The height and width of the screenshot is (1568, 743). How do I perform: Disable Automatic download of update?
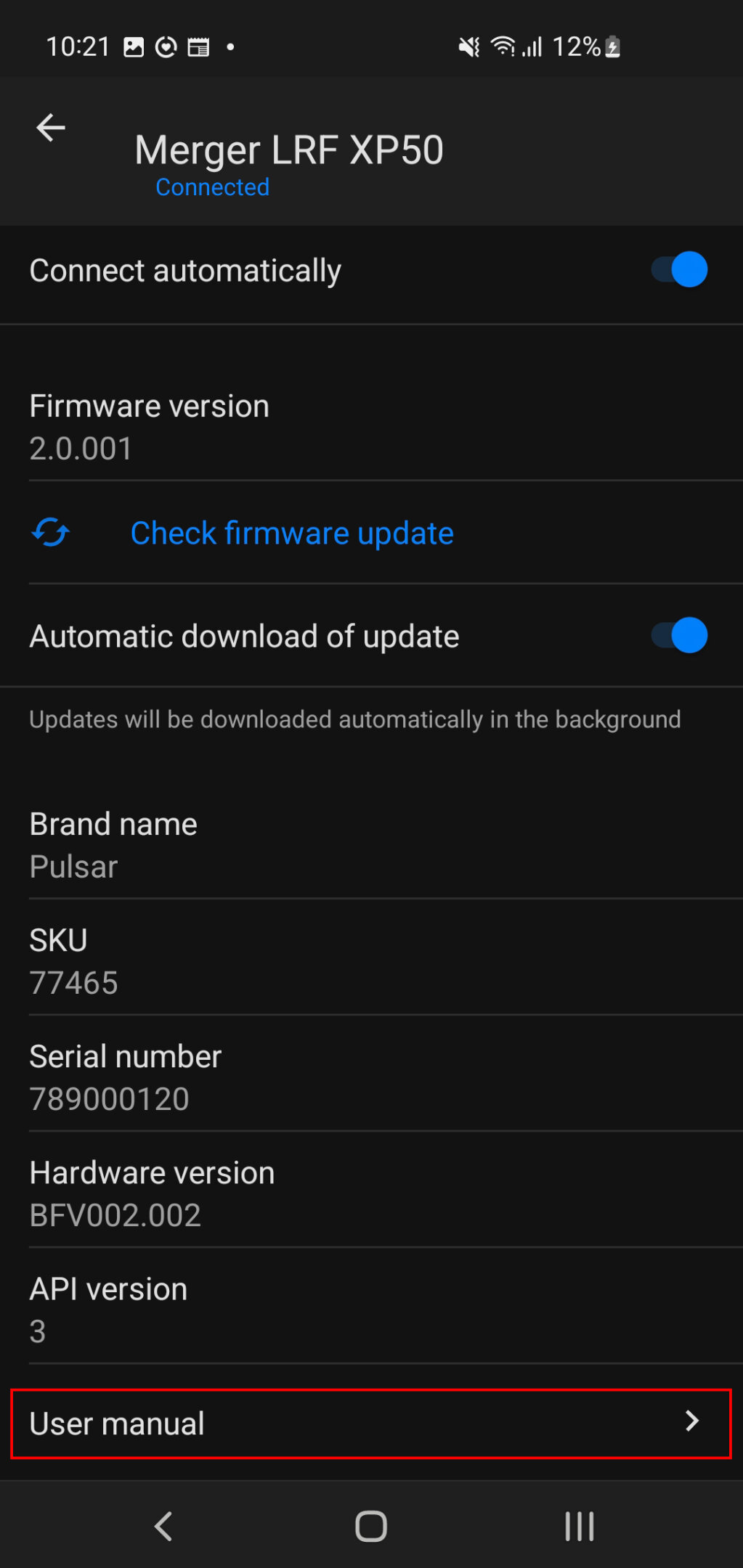coord(679,636)
